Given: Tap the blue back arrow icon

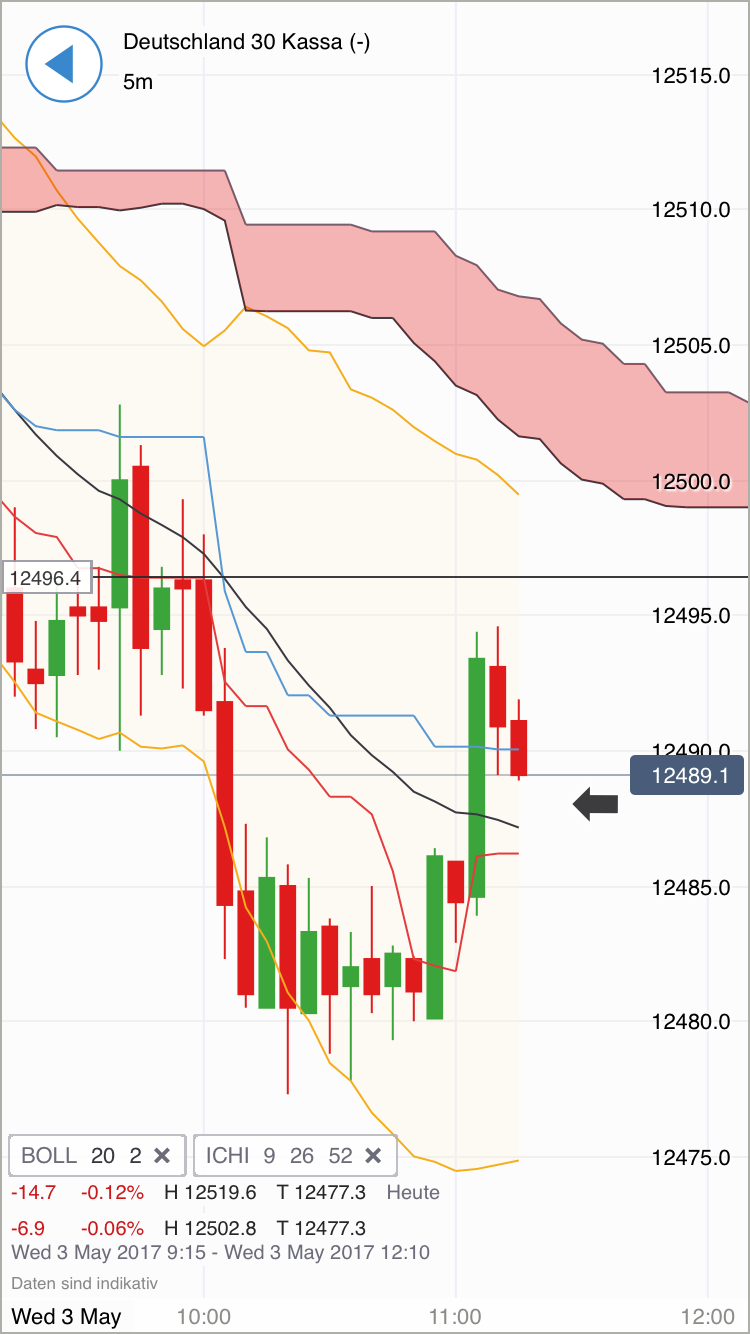Looking at the screenshot, I should point(63,63).
